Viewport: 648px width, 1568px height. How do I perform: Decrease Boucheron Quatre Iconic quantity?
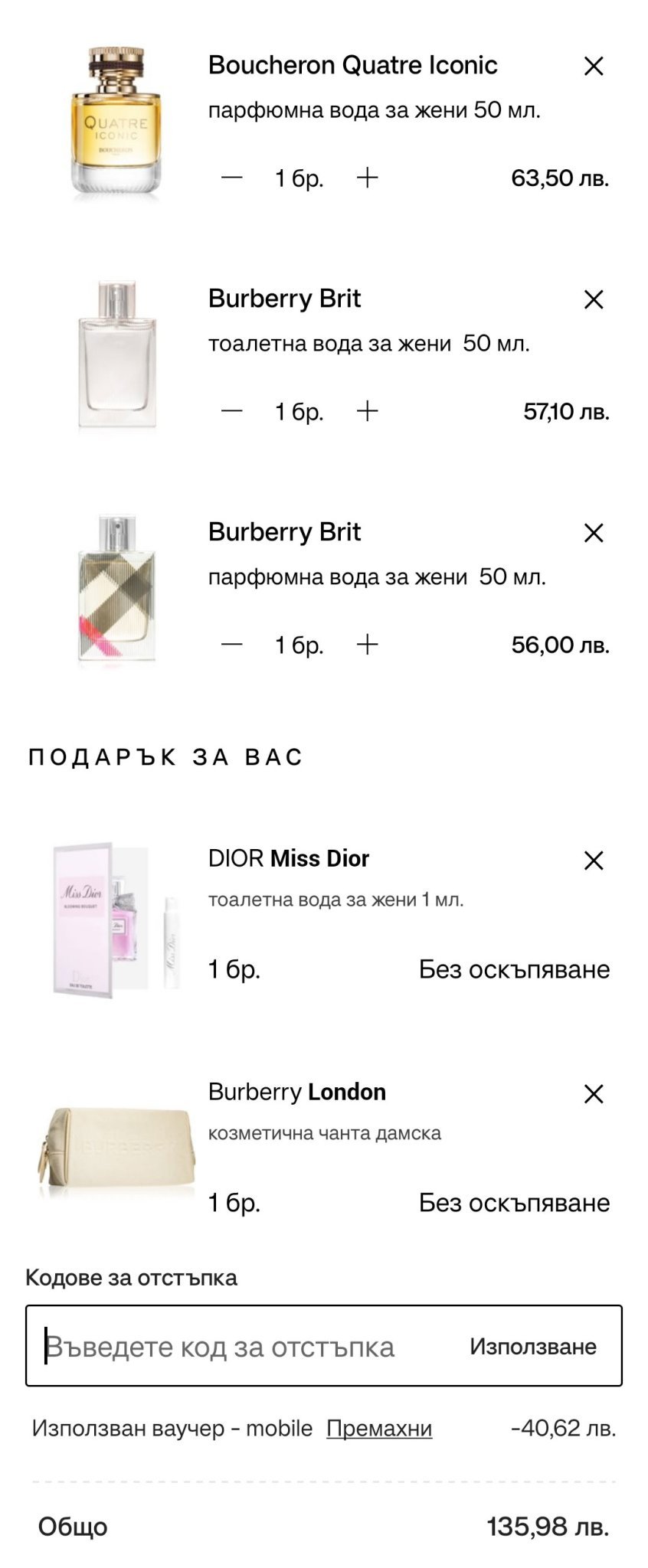(231, 178)
